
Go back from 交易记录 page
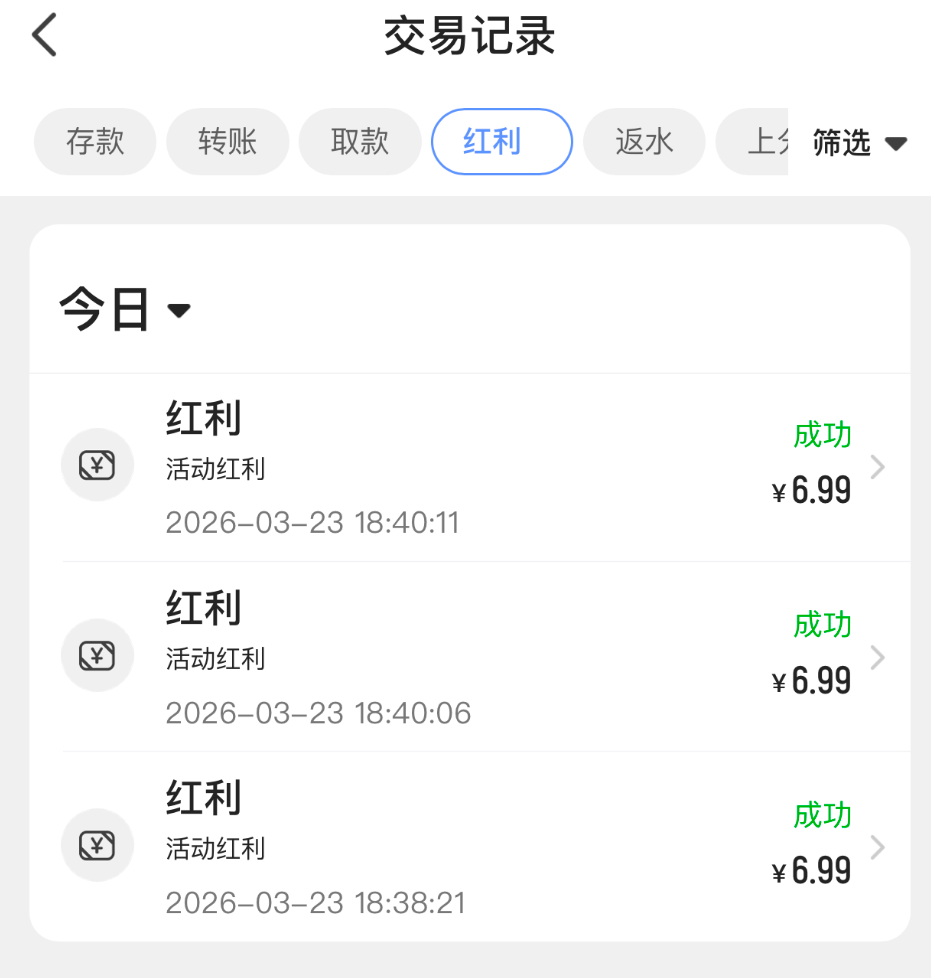pyautogui.click(x=45, y=37)
